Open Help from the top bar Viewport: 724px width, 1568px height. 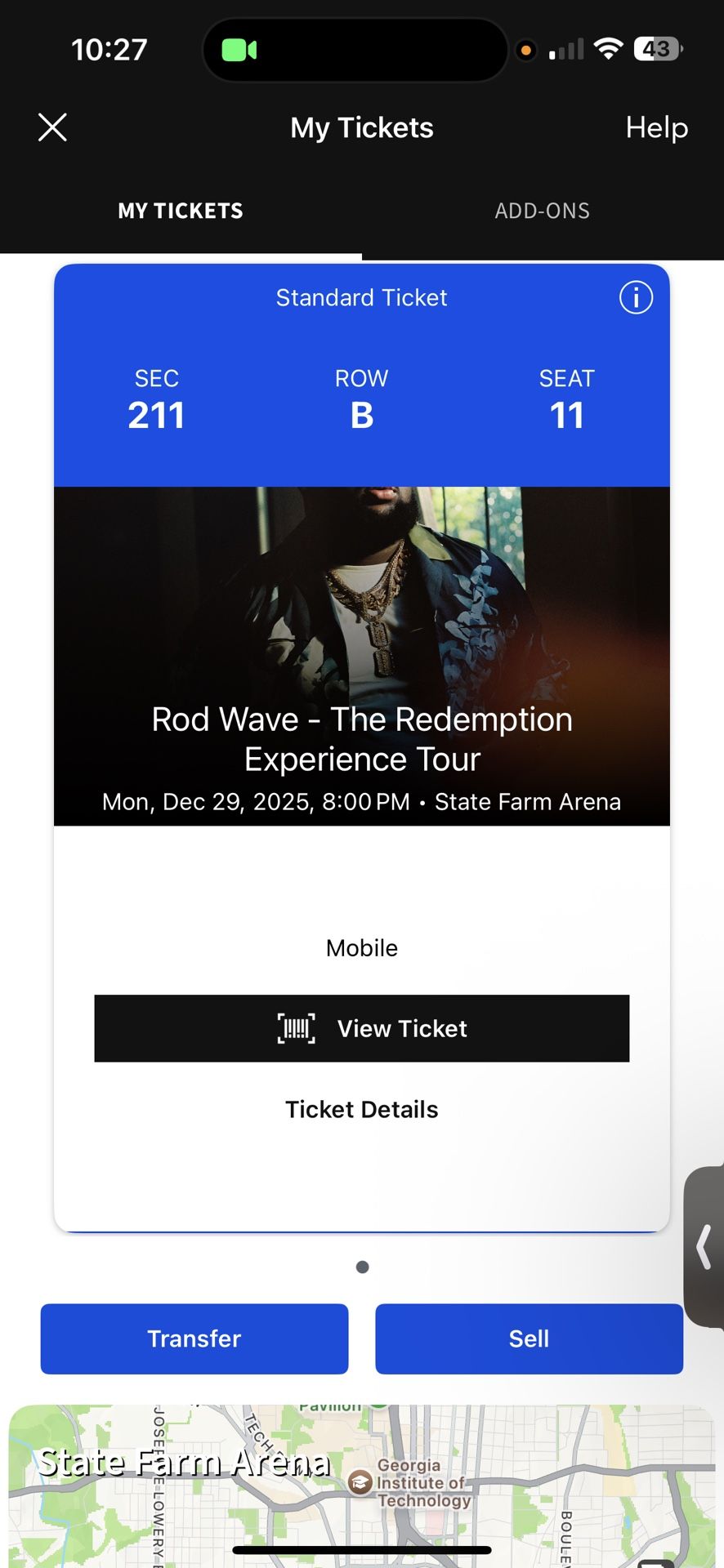[656, 127]
